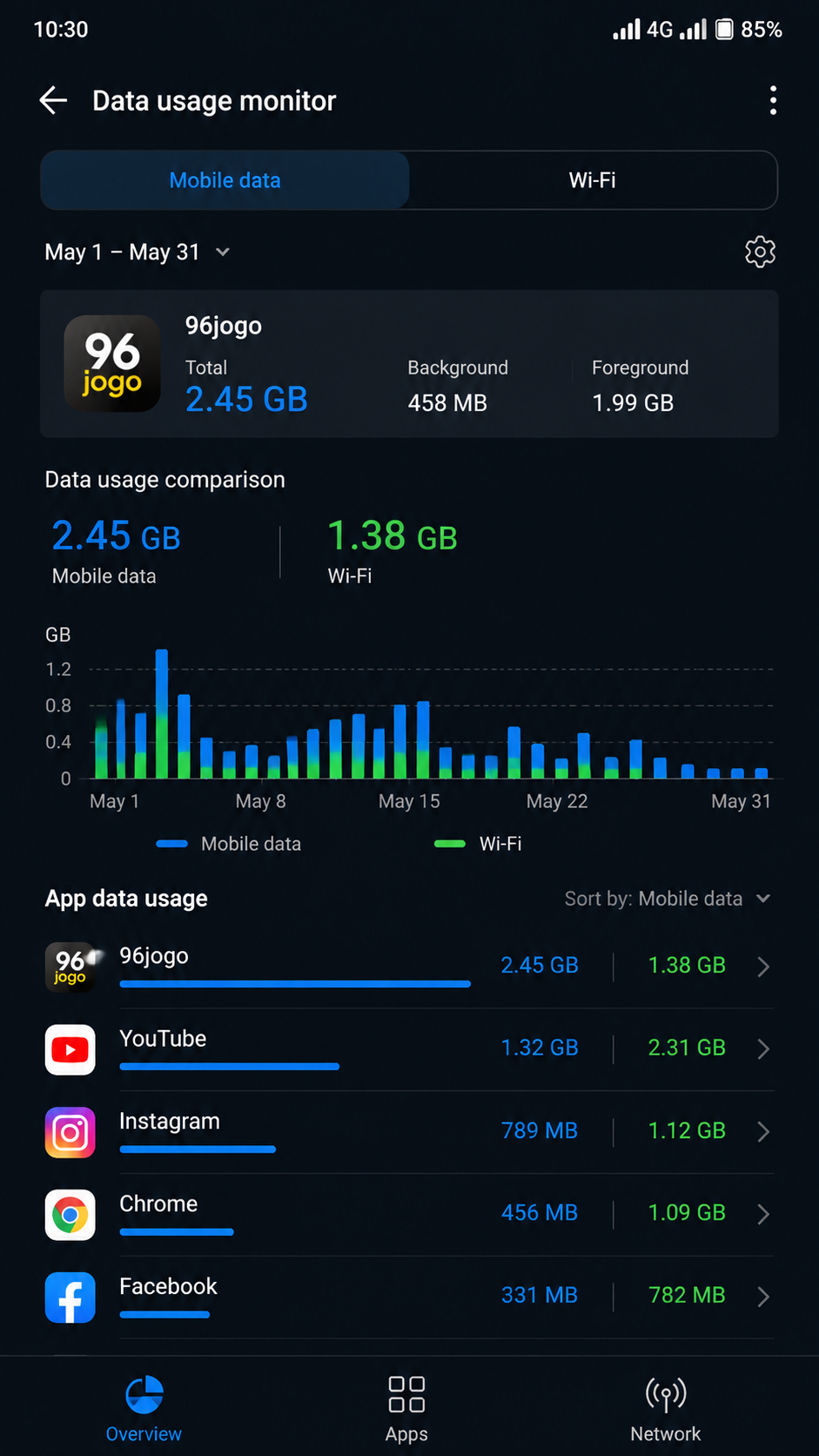Expand the May 1 – May 31 date range
The image size is (819, 1456).
(x=138, y=253)
